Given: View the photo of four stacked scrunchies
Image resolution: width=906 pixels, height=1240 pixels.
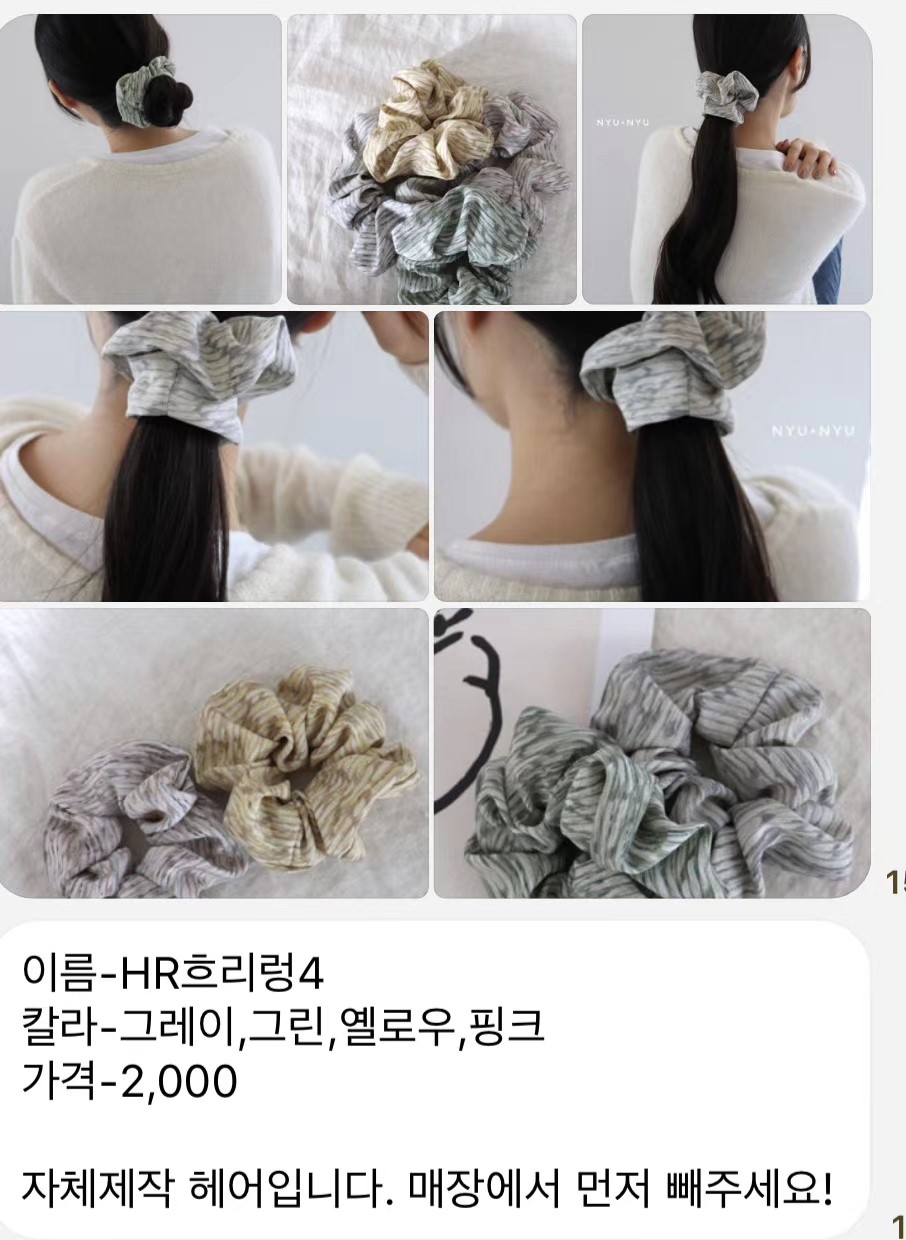Looking at the screenshot, I should 432,158.
